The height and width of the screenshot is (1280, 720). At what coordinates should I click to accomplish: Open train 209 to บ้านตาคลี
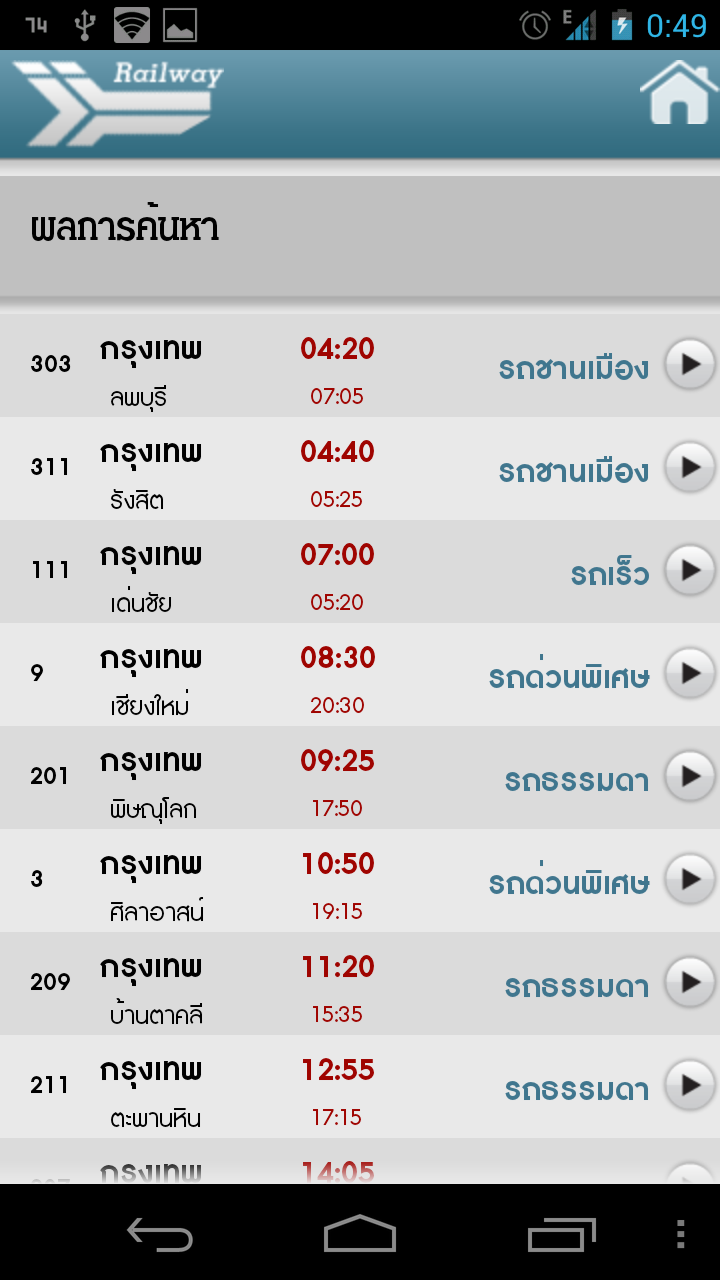tap(360, 984)
